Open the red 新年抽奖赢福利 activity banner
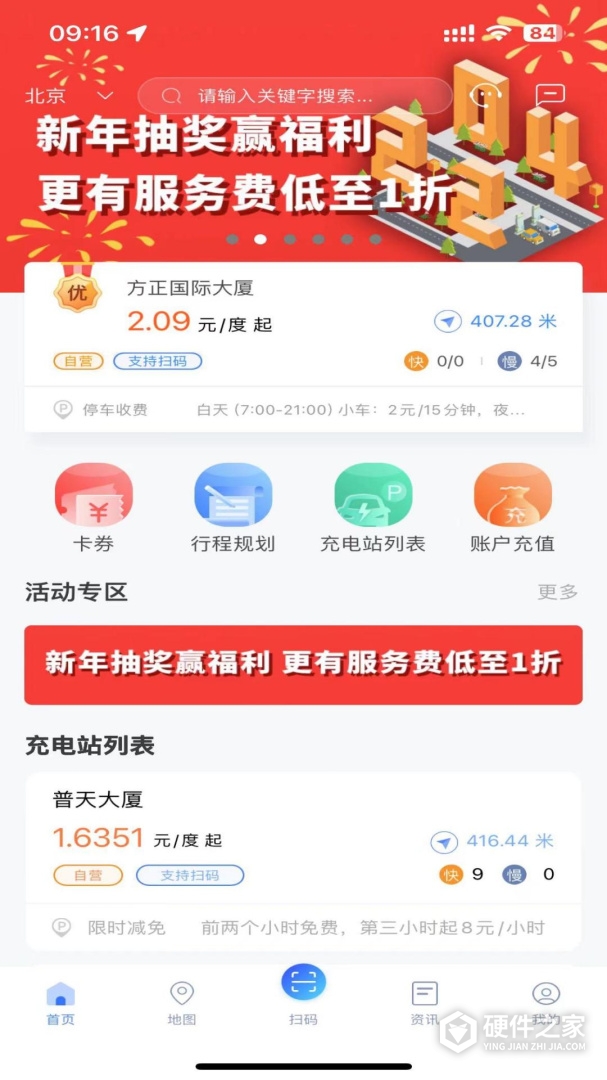 [x=303, y=664]
